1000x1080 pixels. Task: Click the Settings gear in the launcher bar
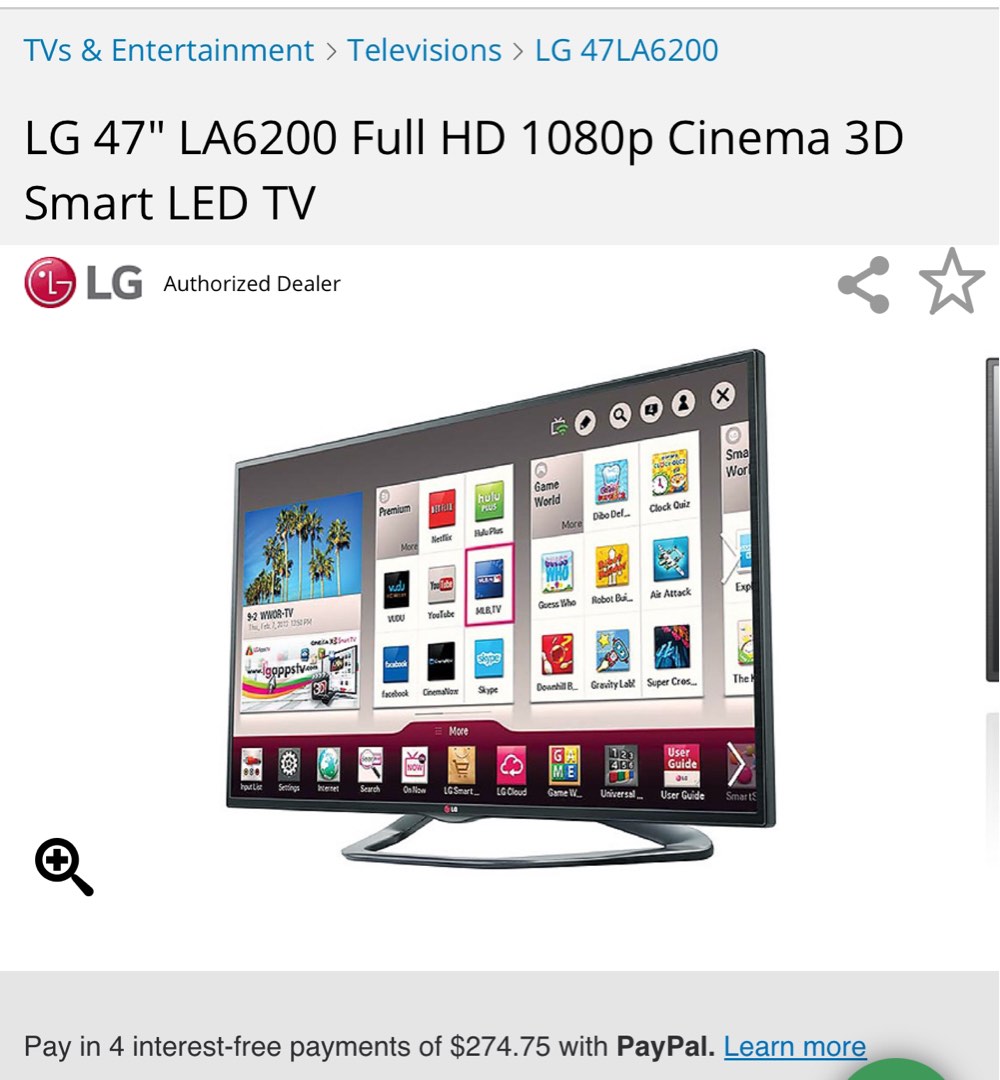click(x=289, y=766)
